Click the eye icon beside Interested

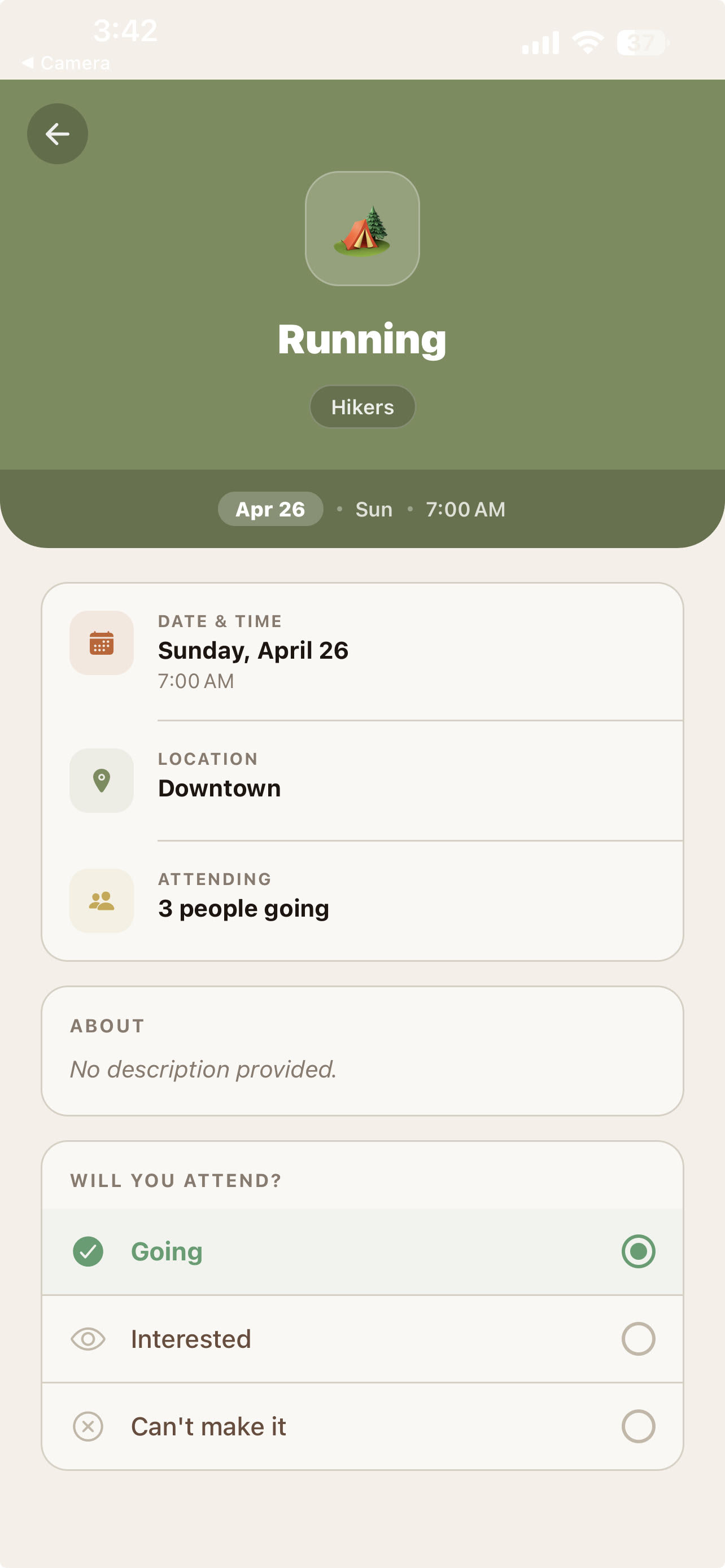(88, 1338)
